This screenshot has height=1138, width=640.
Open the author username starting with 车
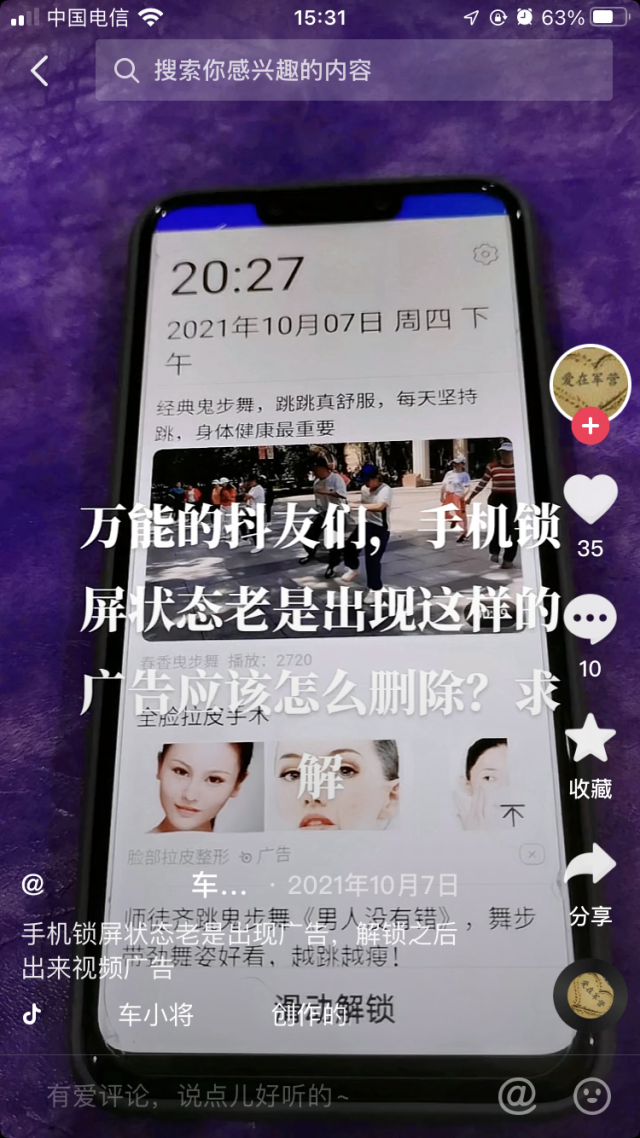pos(218,885)
